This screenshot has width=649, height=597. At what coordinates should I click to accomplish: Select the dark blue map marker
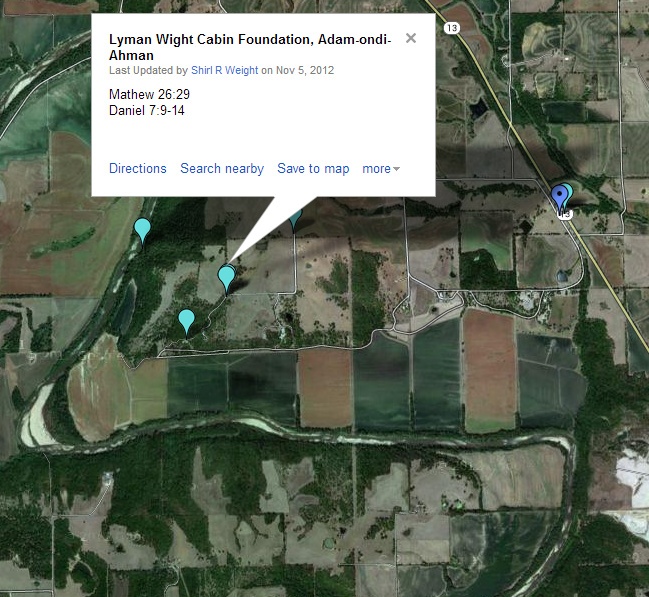tap(559, 197)
